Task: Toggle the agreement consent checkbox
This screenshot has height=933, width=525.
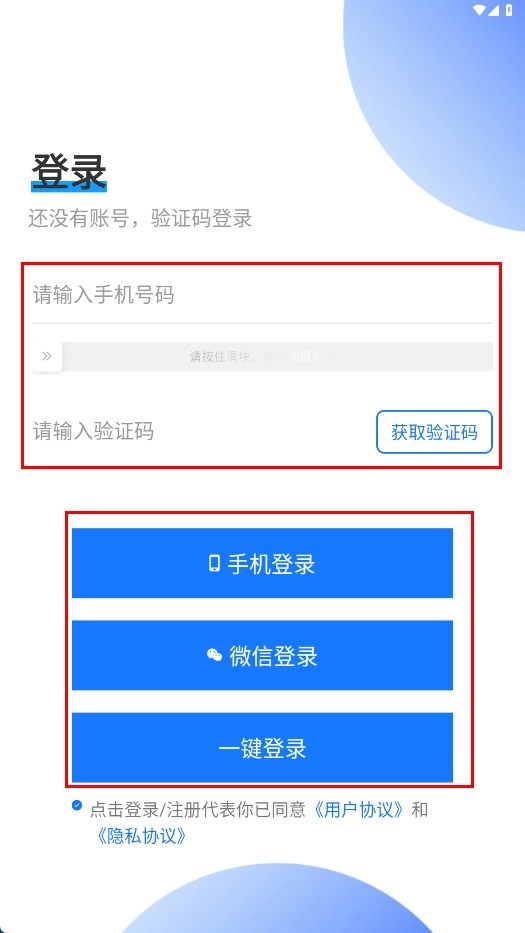Action: (77, 806)
